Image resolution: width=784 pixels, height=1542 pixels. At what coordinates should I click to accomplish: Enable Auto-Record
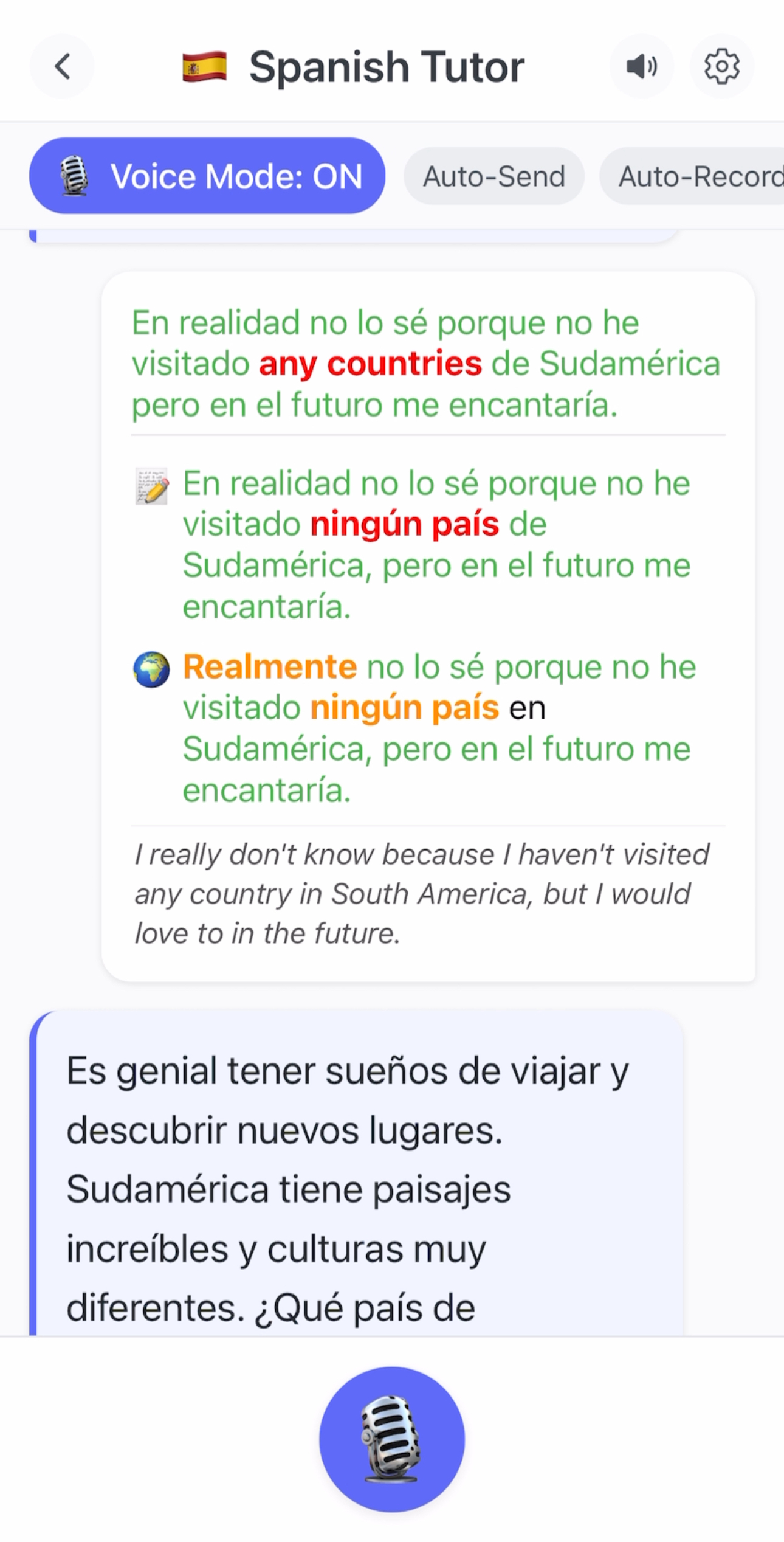point(698,176)
